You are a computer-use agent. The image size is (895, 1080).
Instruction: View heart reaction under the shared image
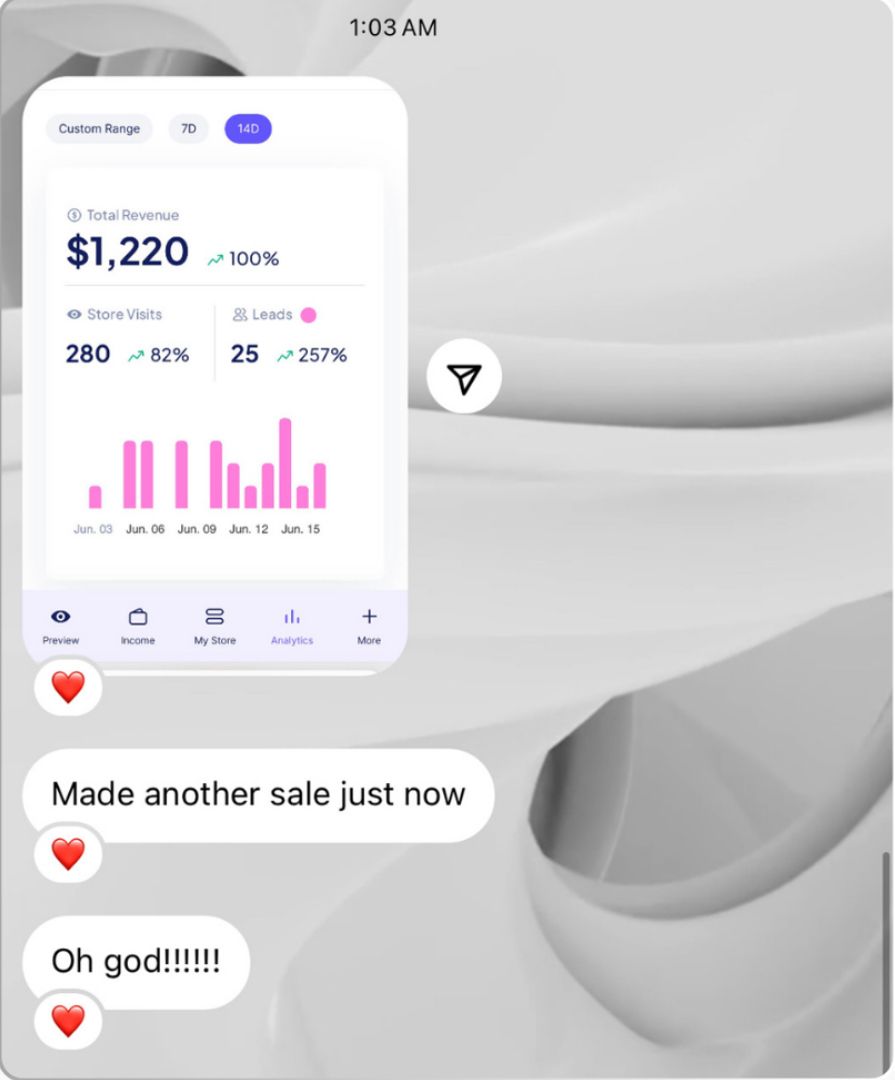pyautogui.click(x=68, y=687)
